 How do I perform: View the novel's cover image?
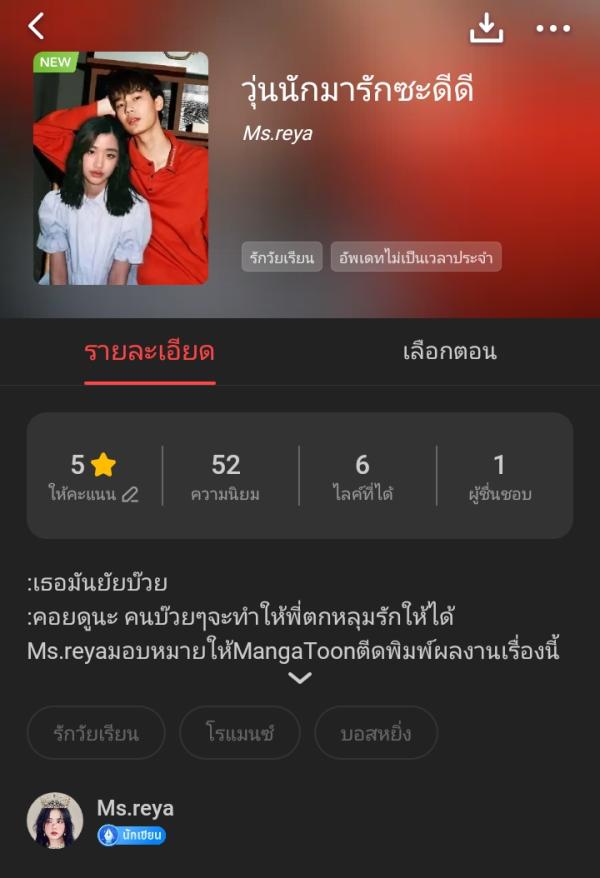[x=121, y=168]
